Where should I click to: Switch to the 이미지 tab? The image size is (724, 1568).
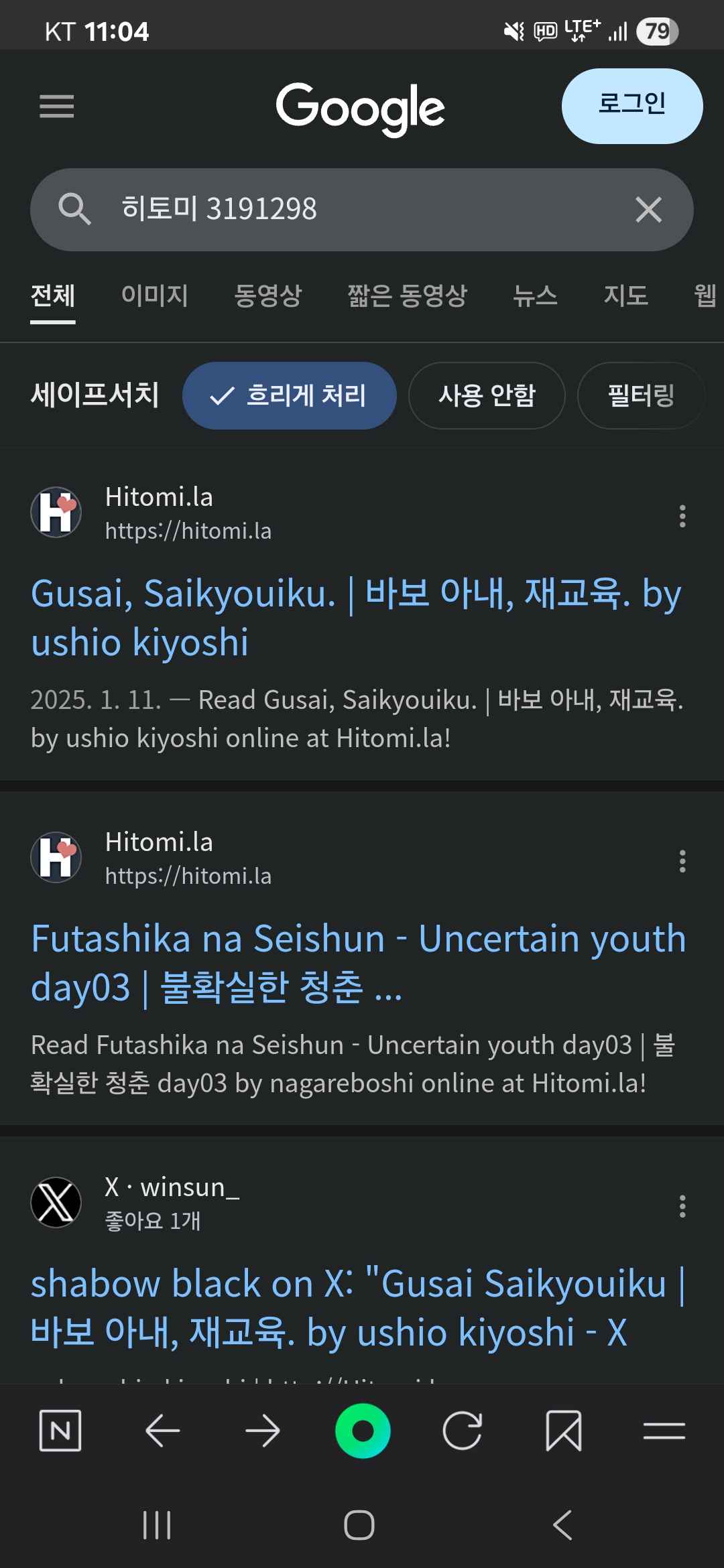click(x=155, y=296)
